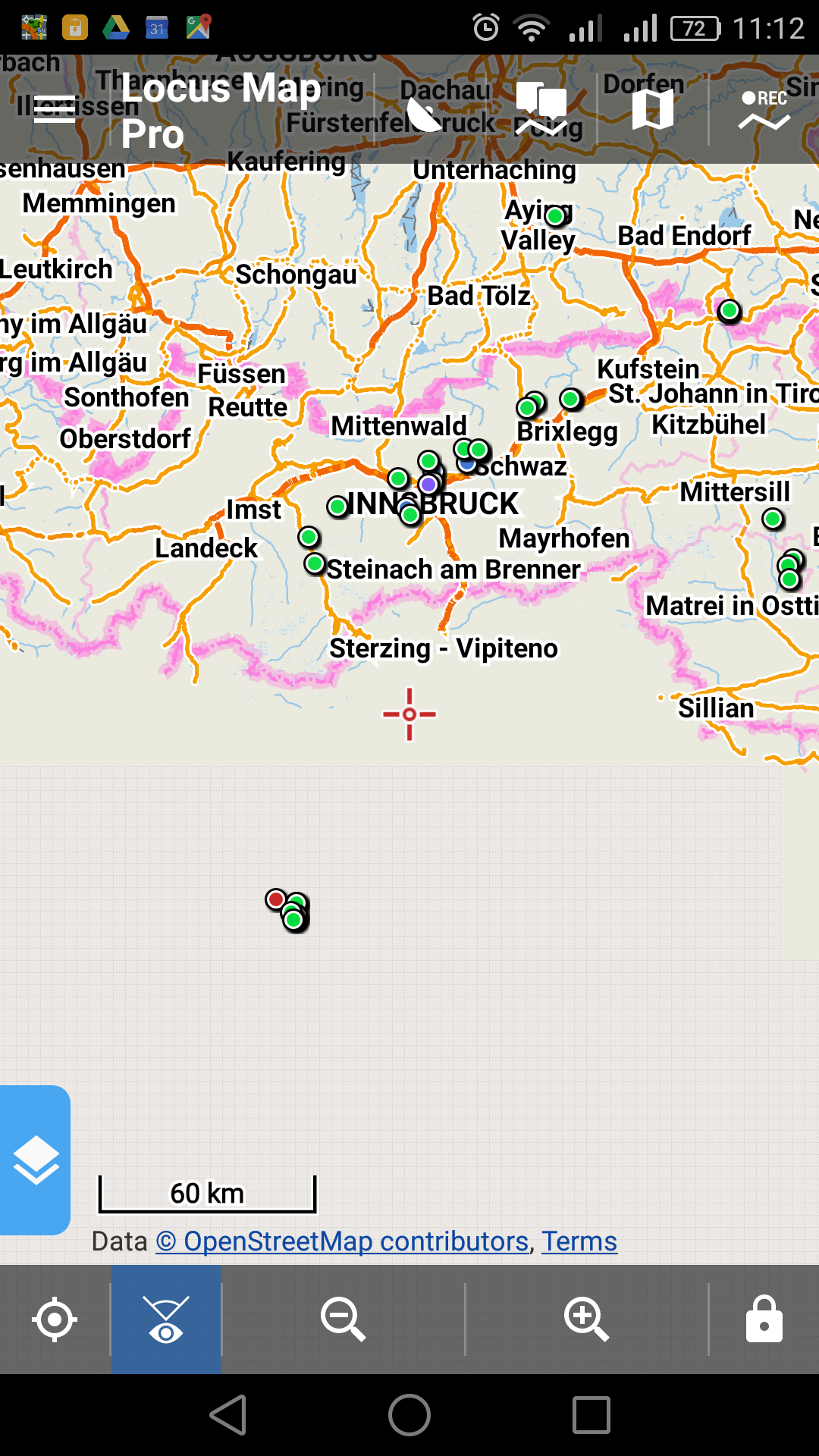Screen dimensions: 819x1456
Task: Lock the screen with the padlock
Action: coord(764,1319)
